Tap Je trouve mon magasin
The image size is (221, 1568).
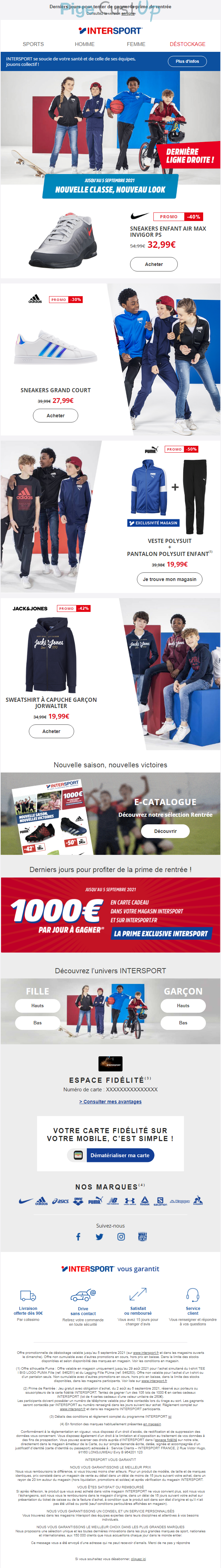point(169,580)
